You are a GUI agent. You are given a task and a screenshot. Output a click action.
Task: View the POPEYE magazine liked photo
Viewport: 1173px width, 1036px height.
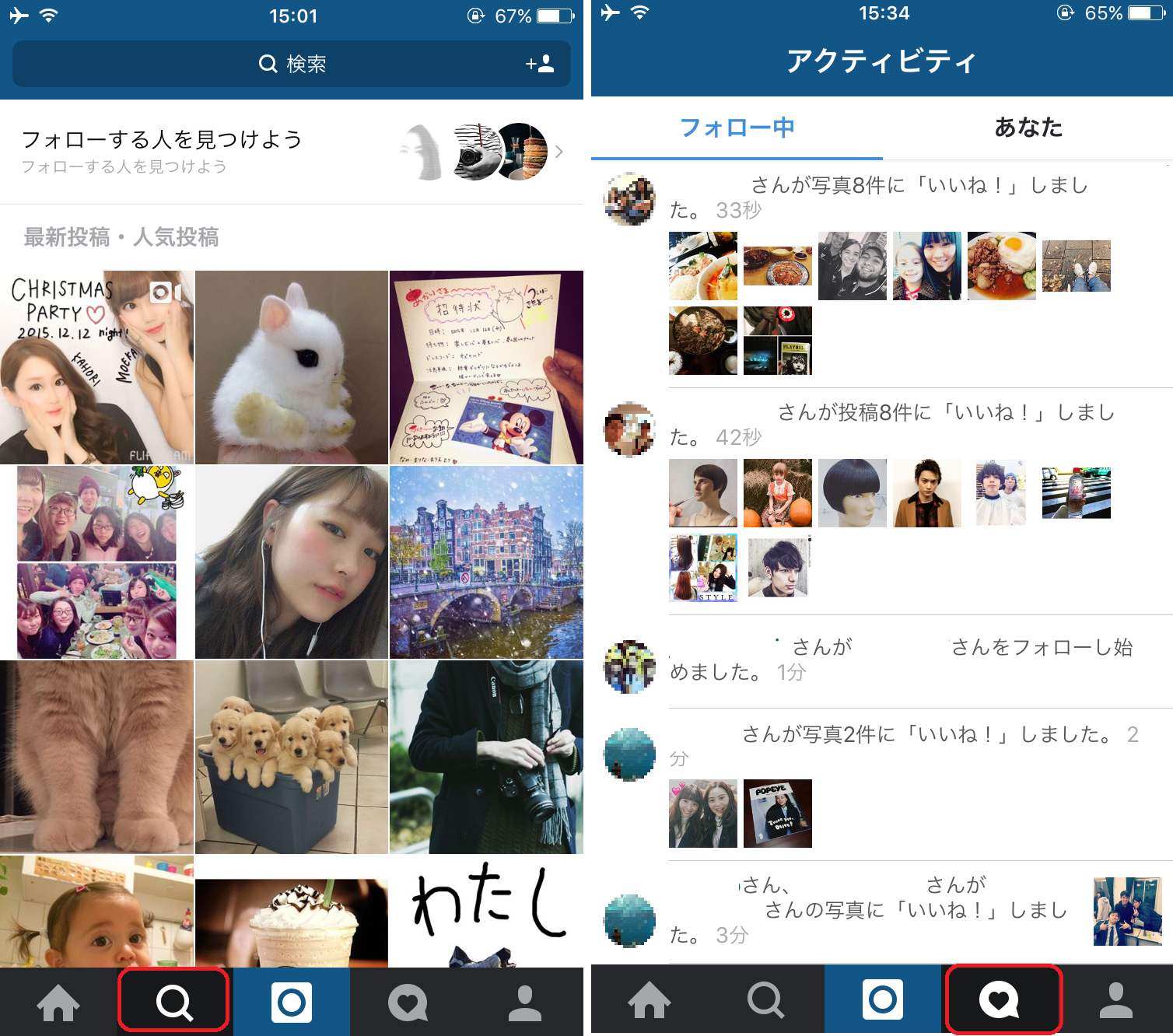coord(777,813)
